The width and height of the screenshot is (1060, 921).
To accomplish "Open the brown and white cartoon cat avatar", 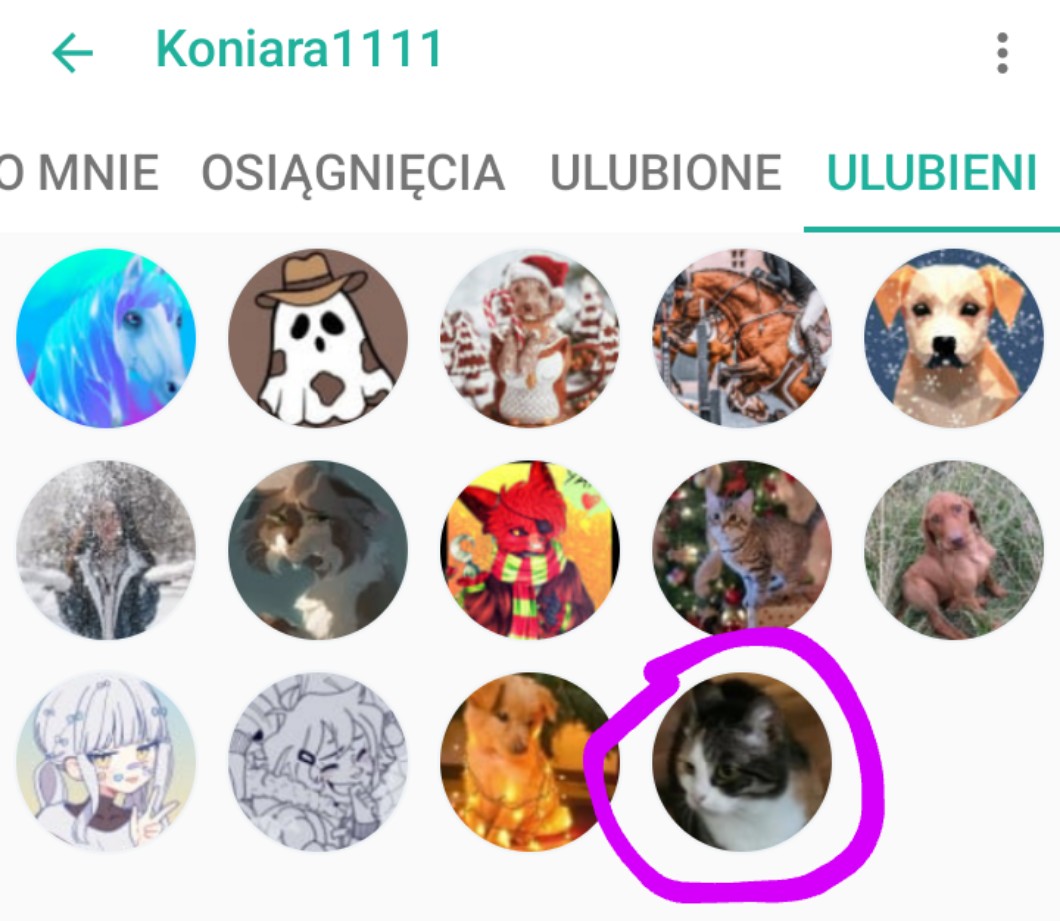I will (x=318, y=550).
